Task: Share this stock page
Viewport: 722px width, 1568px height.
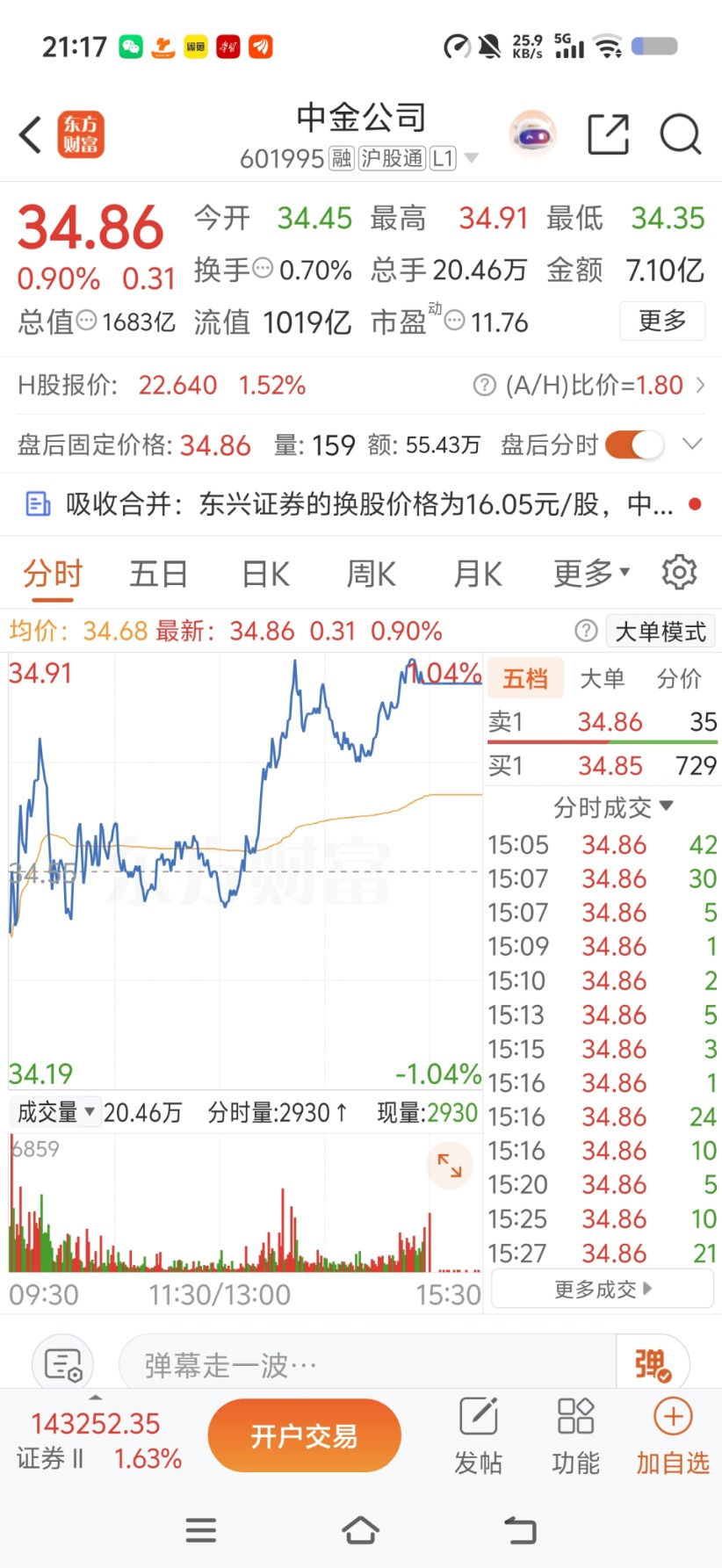Action: tap(609, 134)
